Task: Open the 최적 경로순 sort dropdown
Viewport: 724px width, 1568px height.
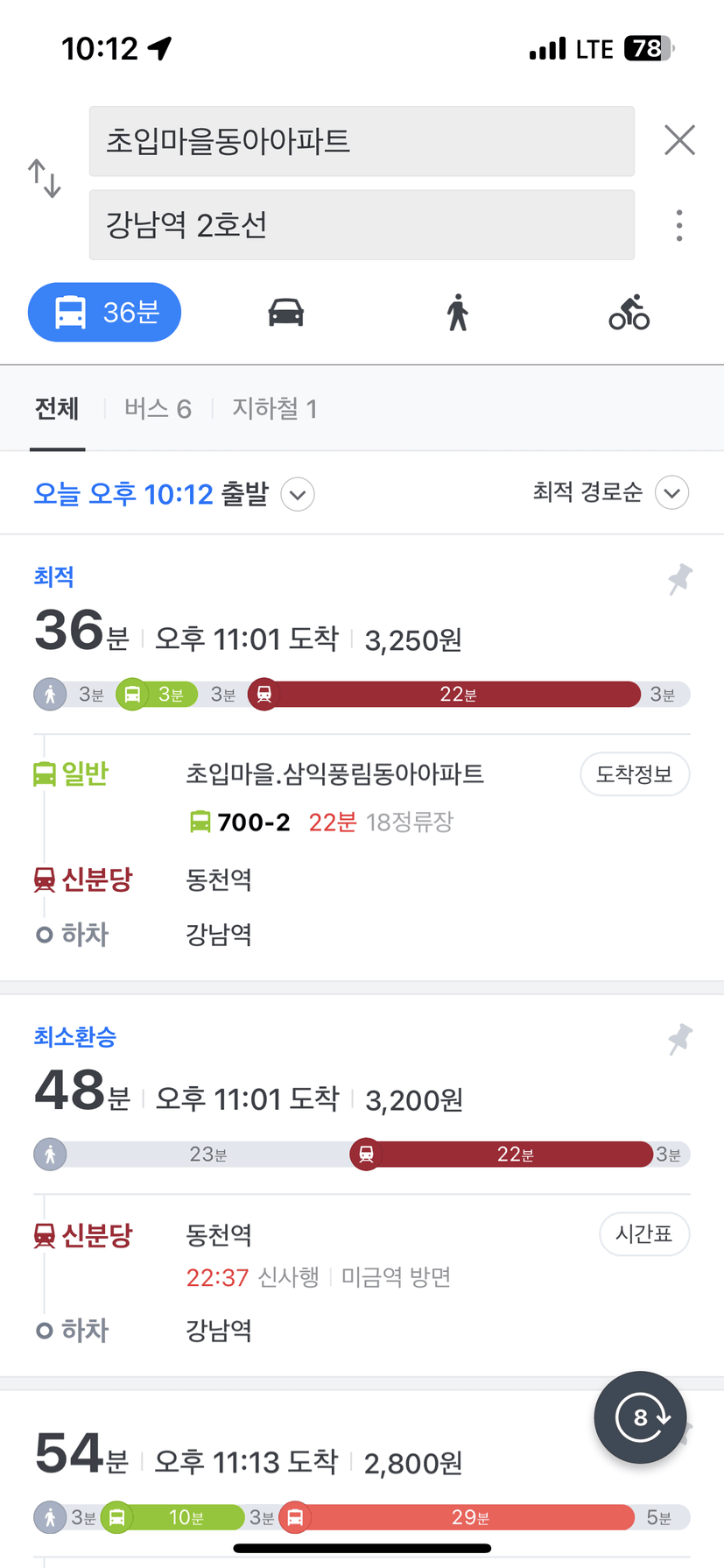Action: pos(611,492)
